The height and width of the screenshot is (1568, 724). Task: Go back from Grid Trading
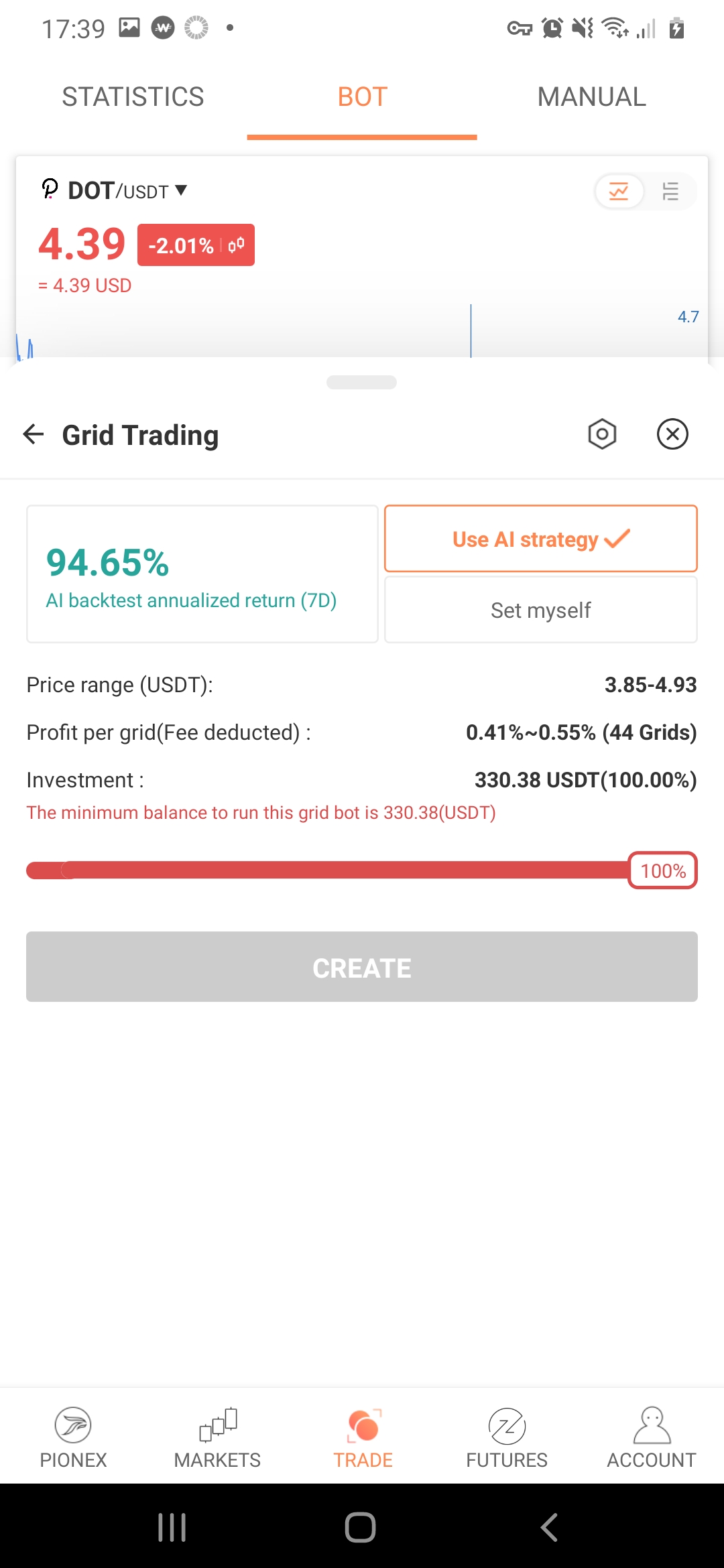coord(34,434)
